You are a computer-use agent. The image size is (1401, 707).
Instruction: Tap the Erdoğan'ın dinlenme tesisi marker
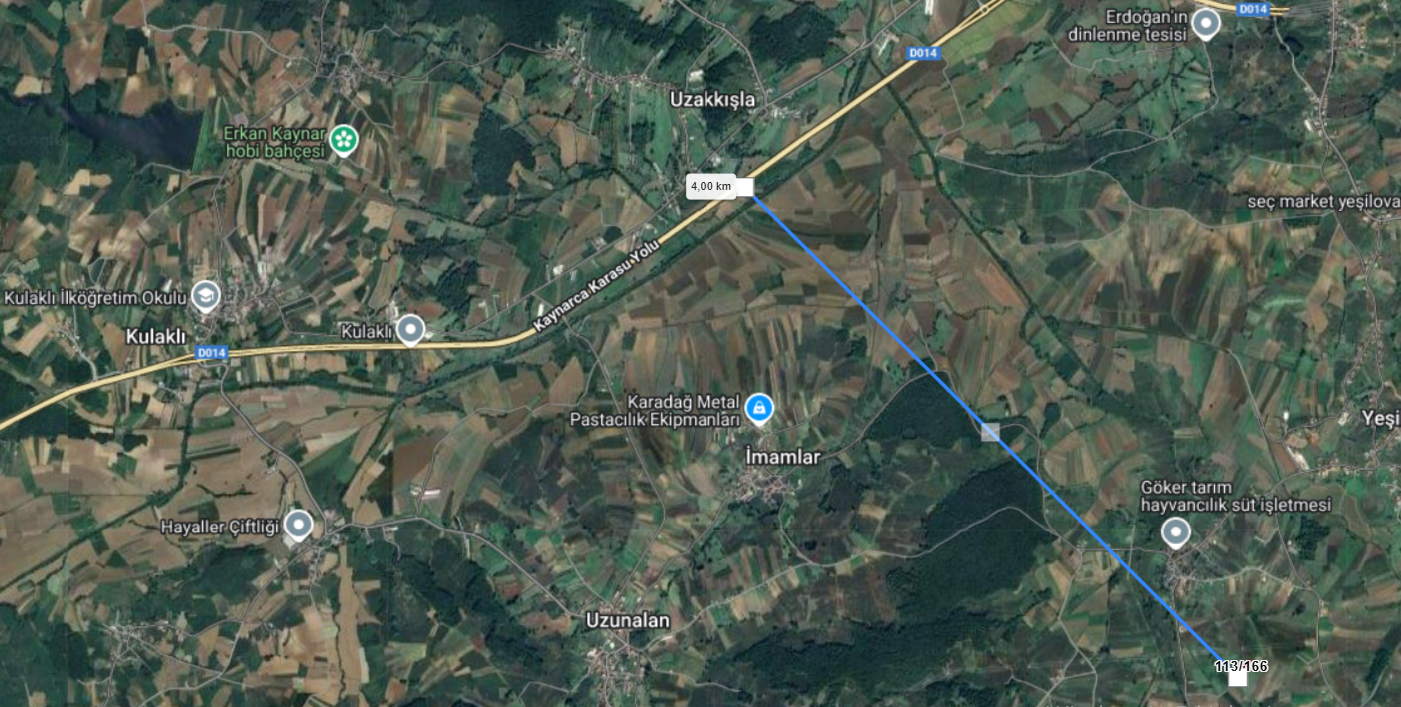tap(1207, 23)
